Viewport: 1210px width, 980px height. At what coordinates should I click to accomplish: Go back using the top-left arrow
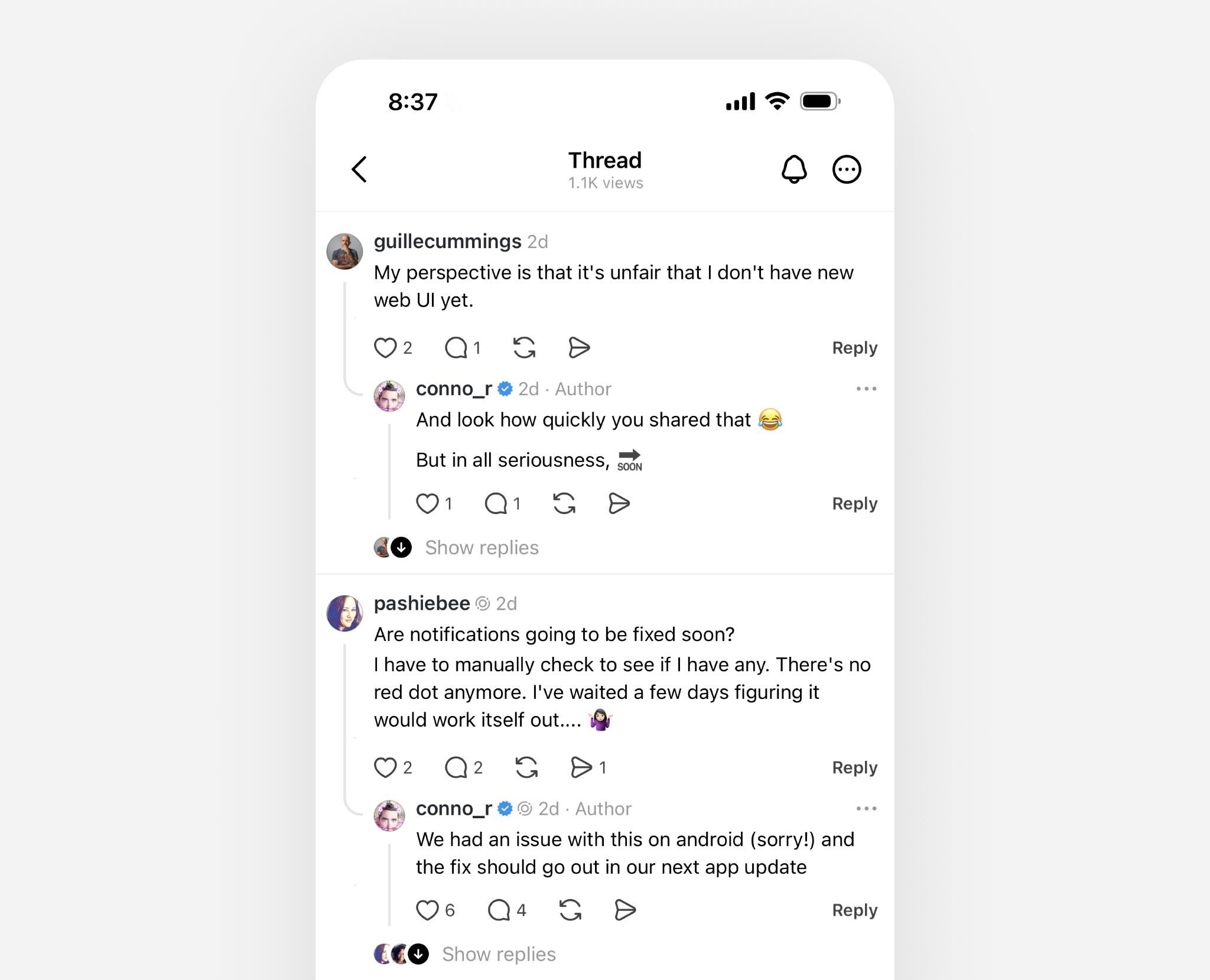click(359, 170)
